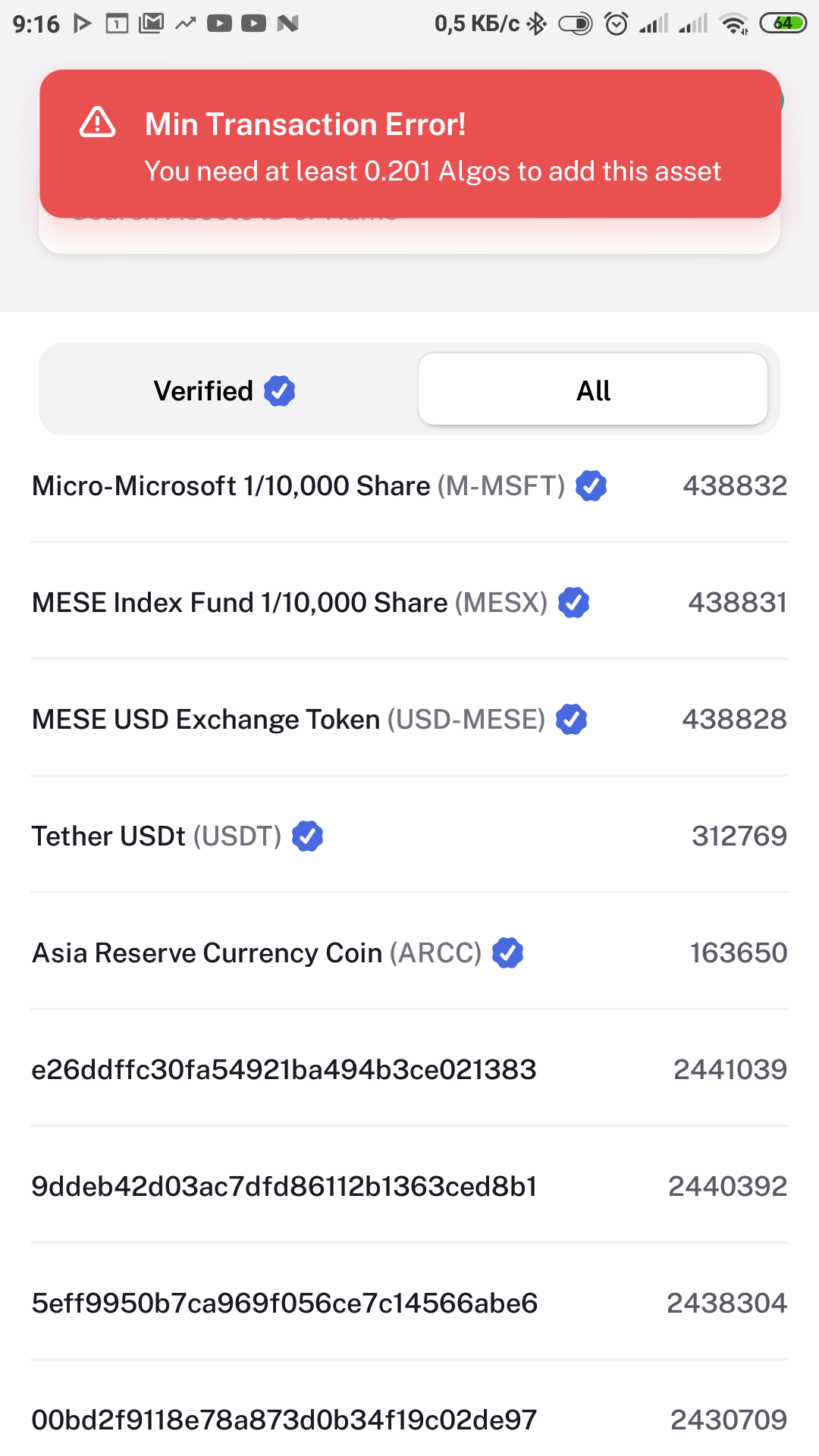The width and height of the screenshot is (819, 1456).
Task: Select the All tab
Action: (x=593, y=390)
